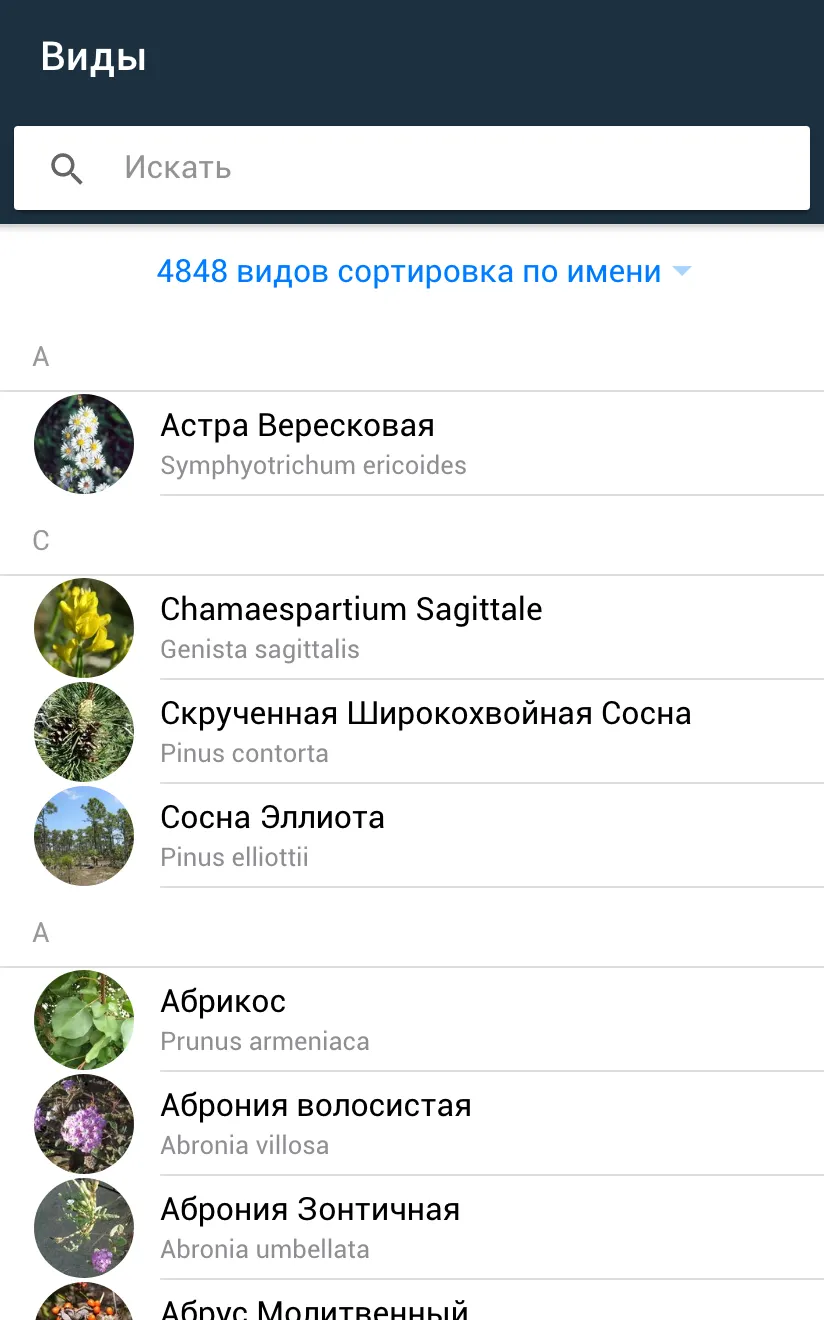Viewport: 824px width, 1320px height.
Task: Select Аброния Зонтичная from the list
Action: click(x=412, y=1228)
